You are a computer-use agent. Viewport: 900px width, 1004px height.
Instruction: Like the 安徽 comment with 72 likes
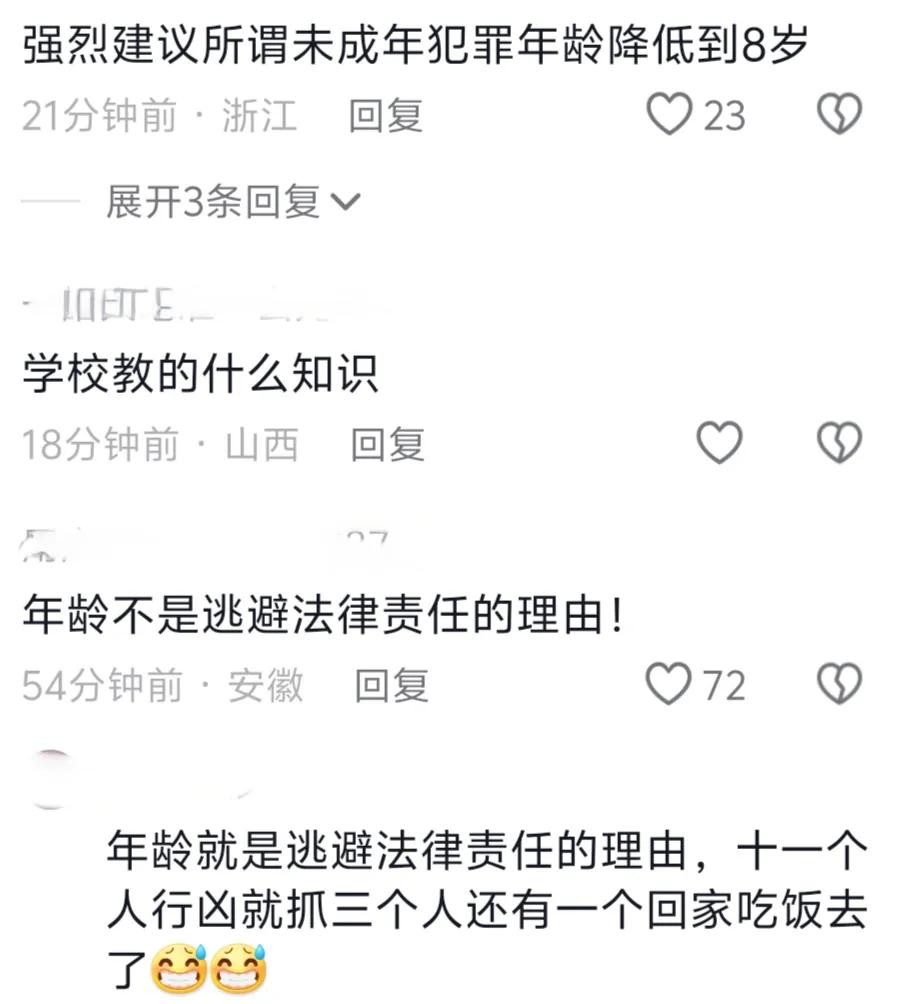pos(670,685)
